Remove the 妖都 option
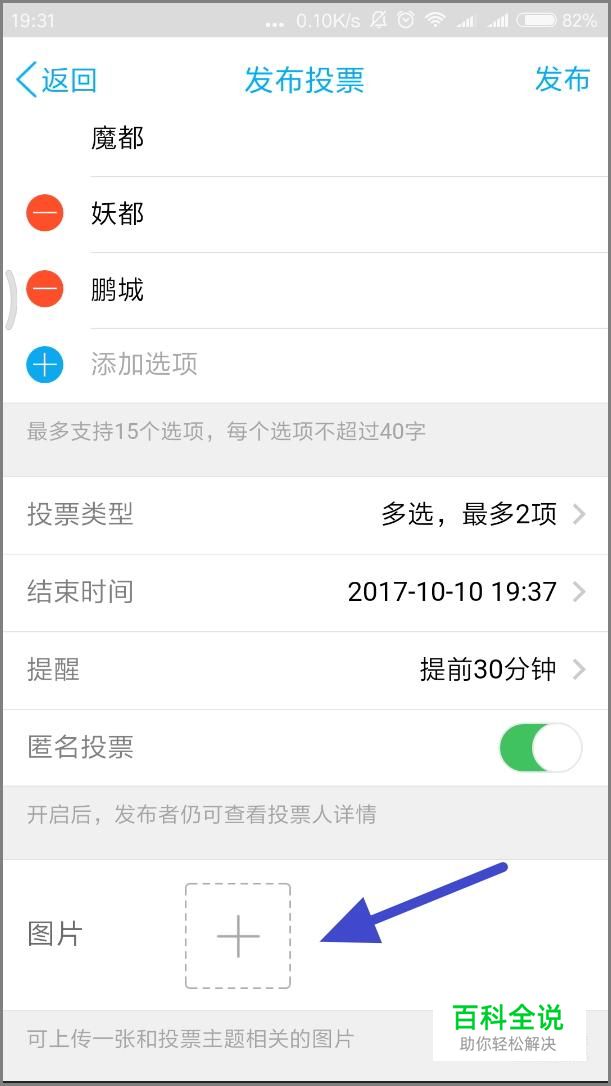 (x=45, y=213)
